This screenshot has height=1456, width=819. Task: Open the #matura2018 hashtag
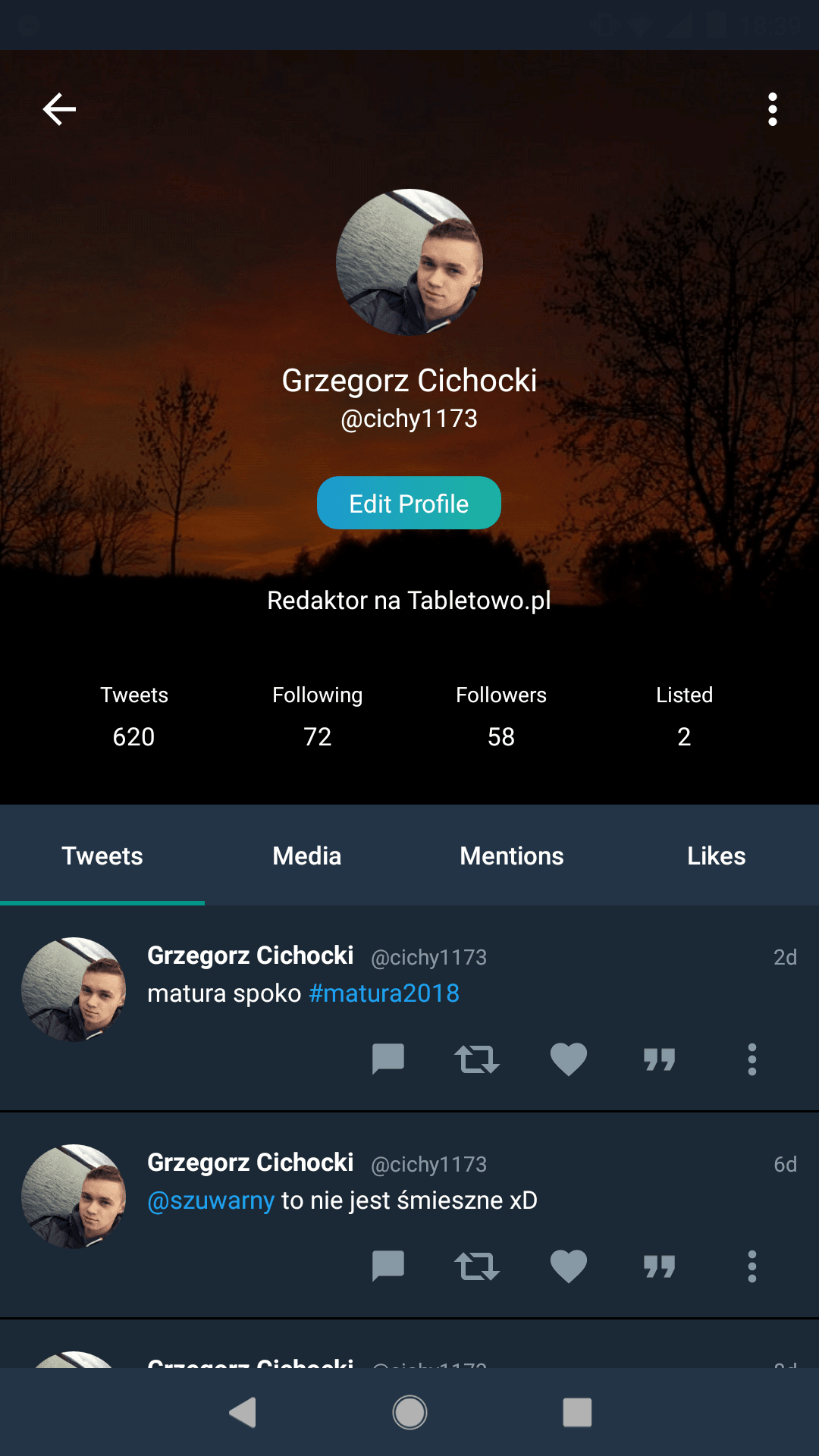click(384, 993)
